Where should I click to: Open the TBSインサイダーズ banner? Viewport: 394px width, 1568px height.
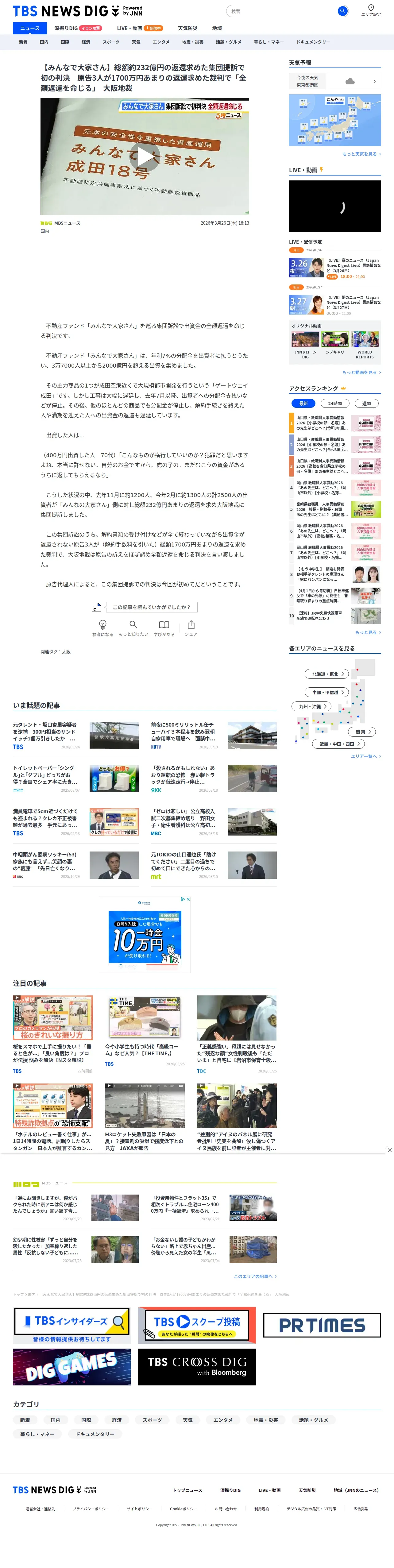click(72, 1325)
